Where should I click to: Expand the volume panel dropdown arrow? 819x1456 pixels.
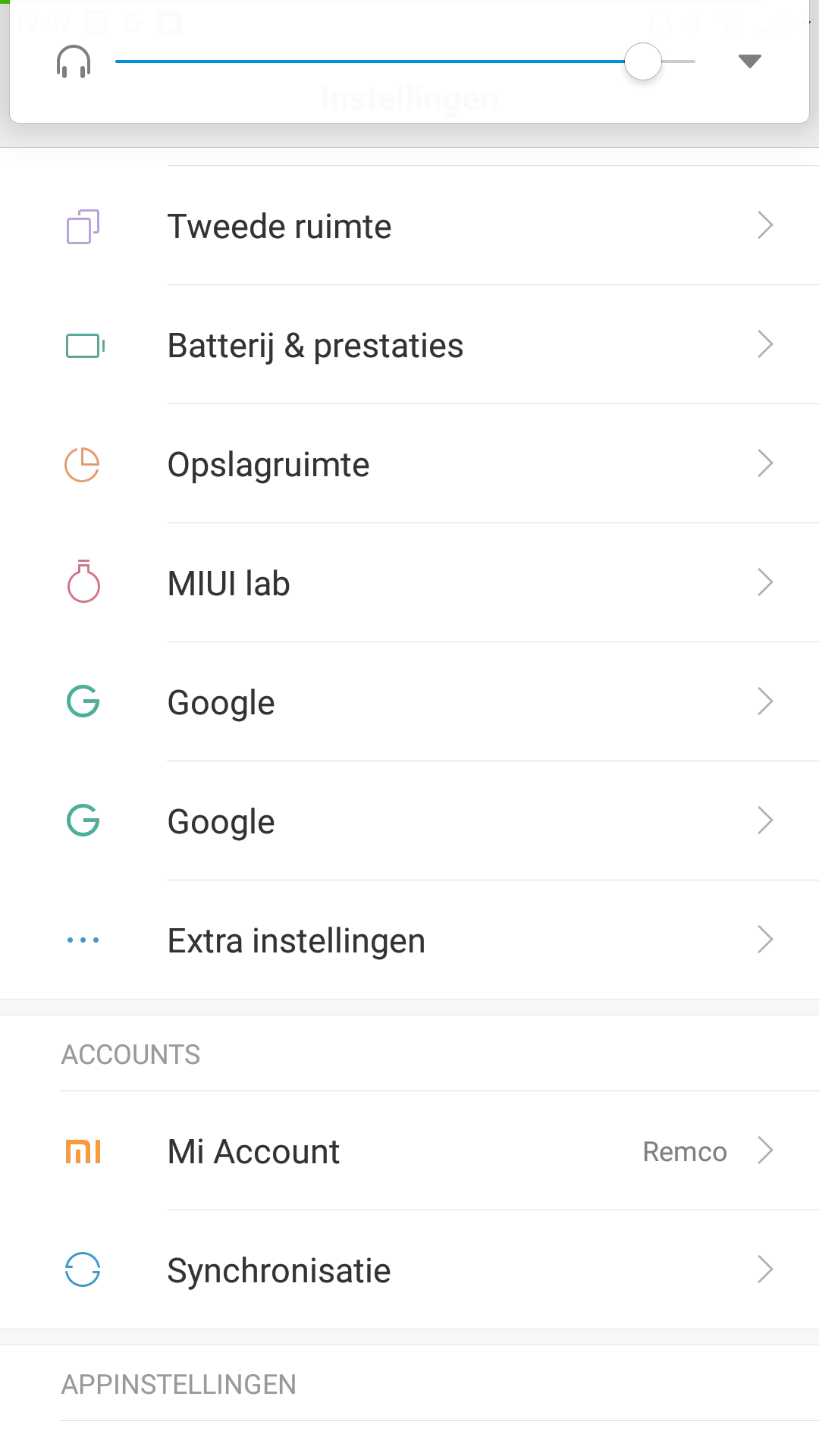pos(749,61)
